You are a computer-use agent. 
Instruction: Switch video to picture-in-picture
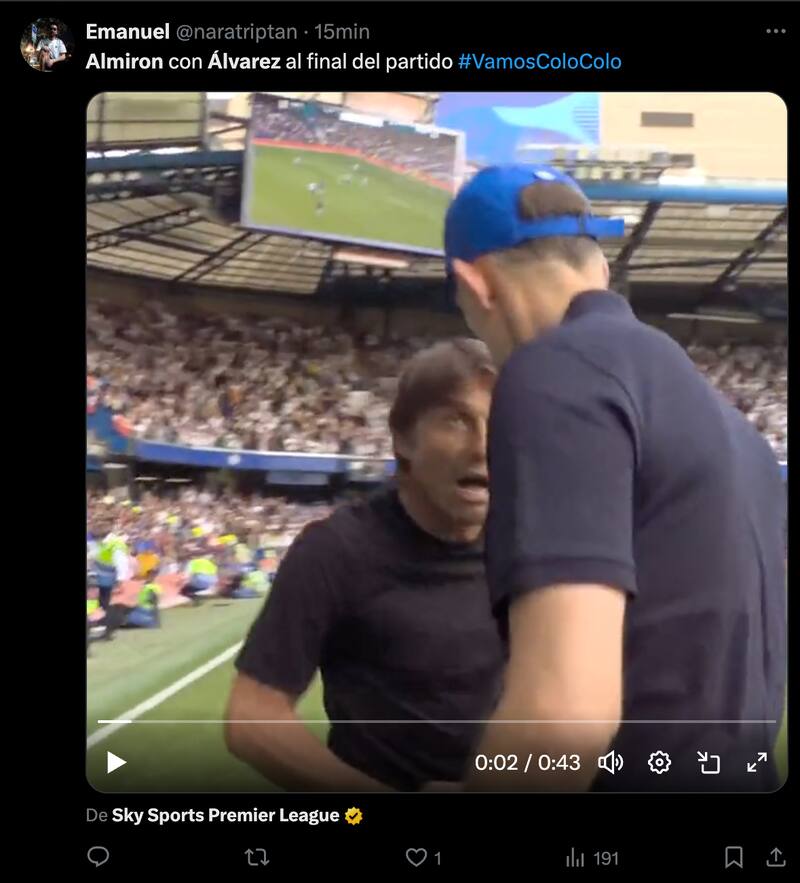tap(708, 762)
